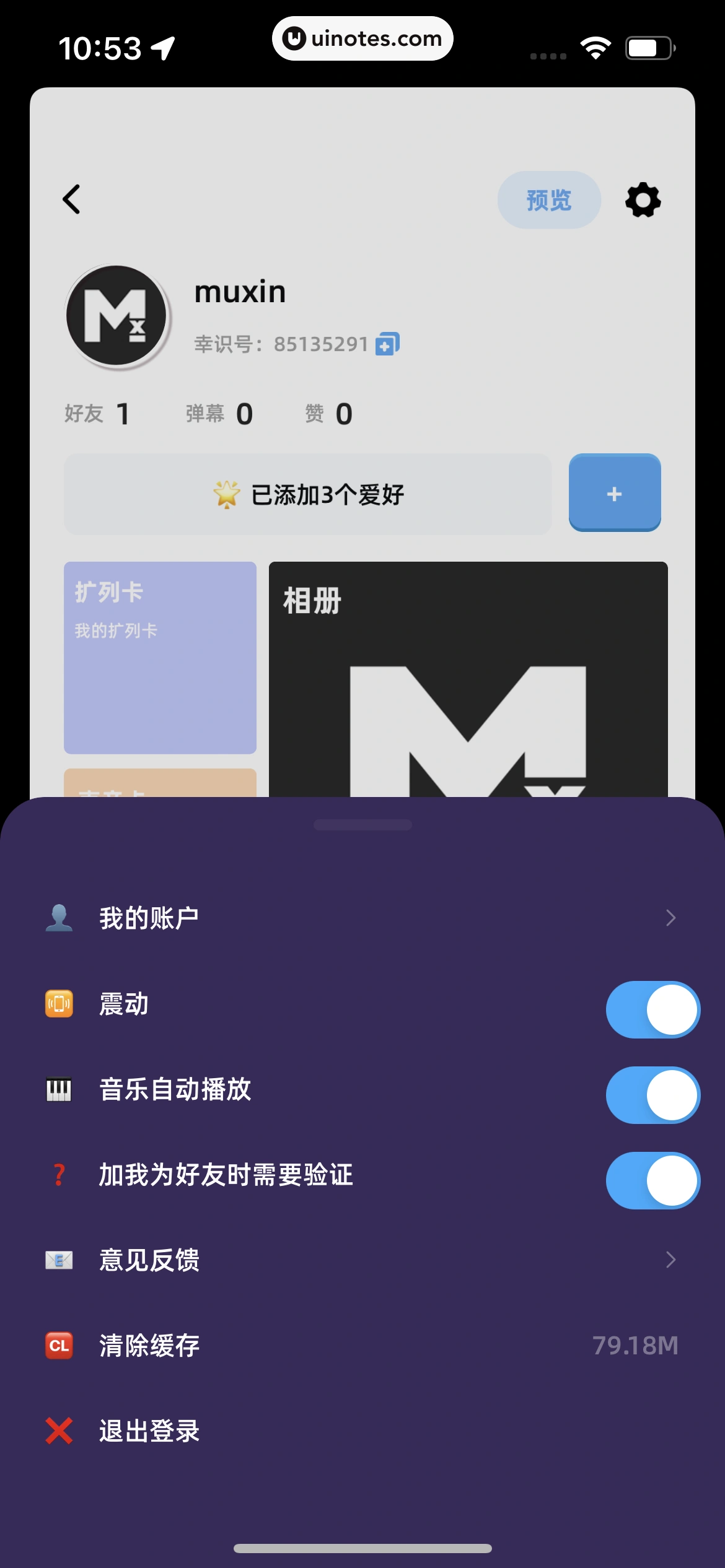
Task: Toggle 加我为好友时需要验证 switch
Action: [x=652, y=1180]
